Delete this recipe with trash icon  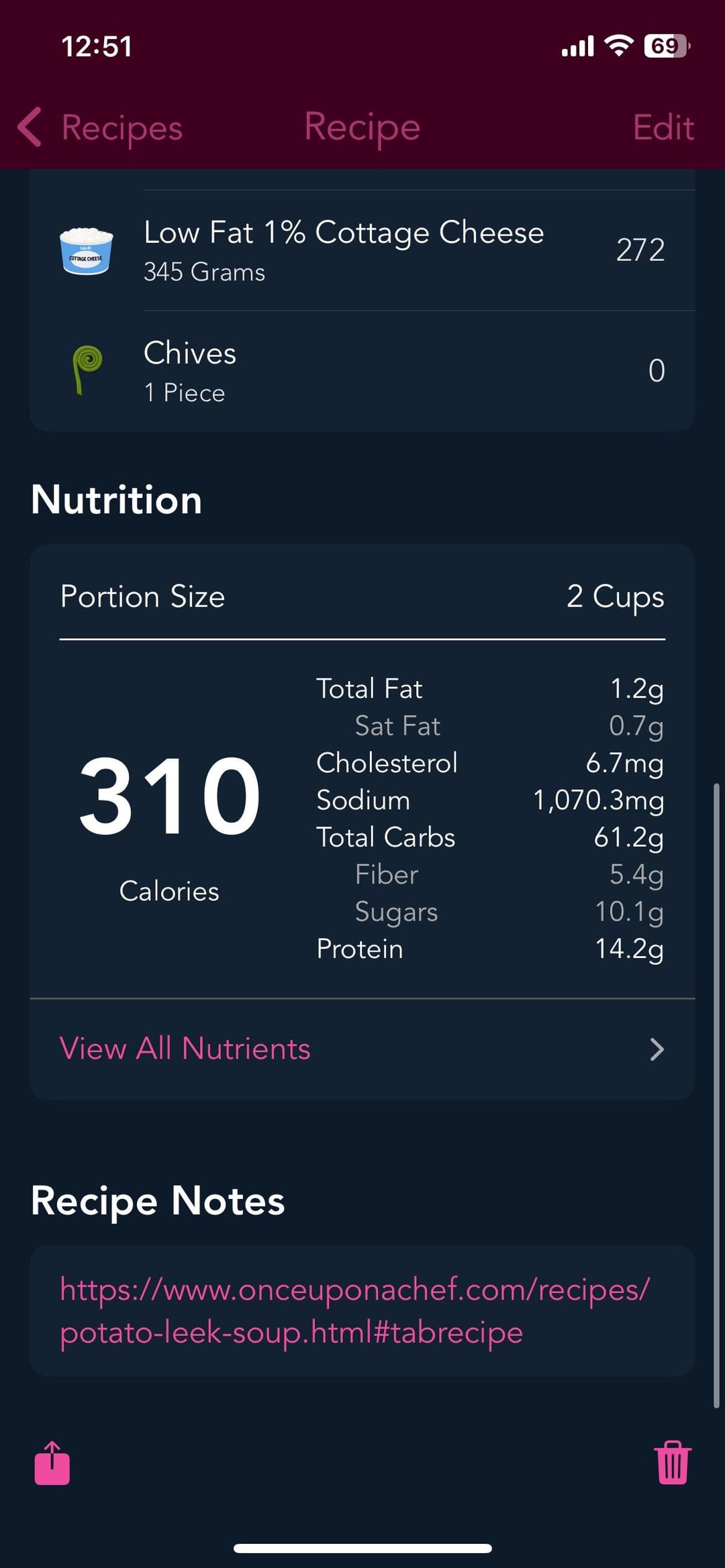click(672, 1463)
